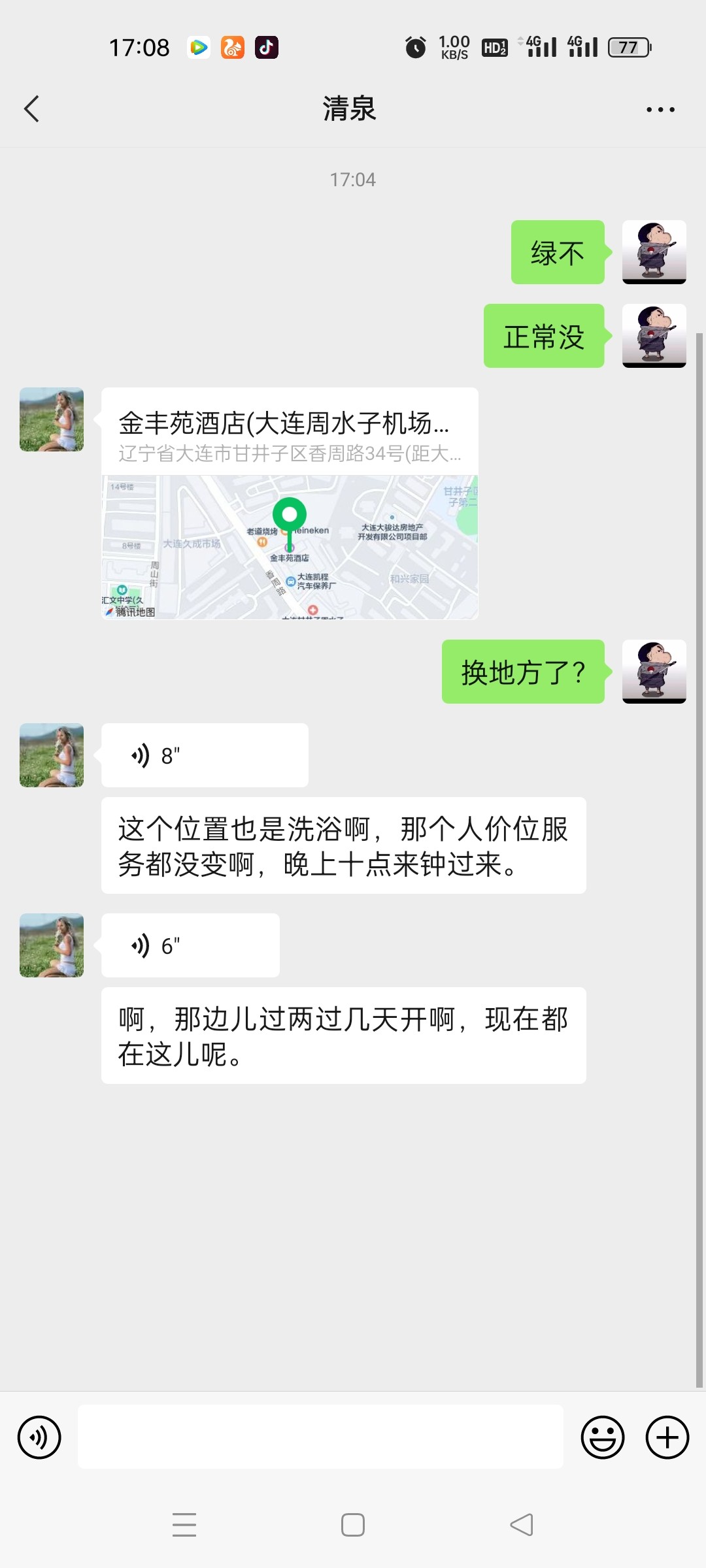Focus the message text field

click(320, 1437)
